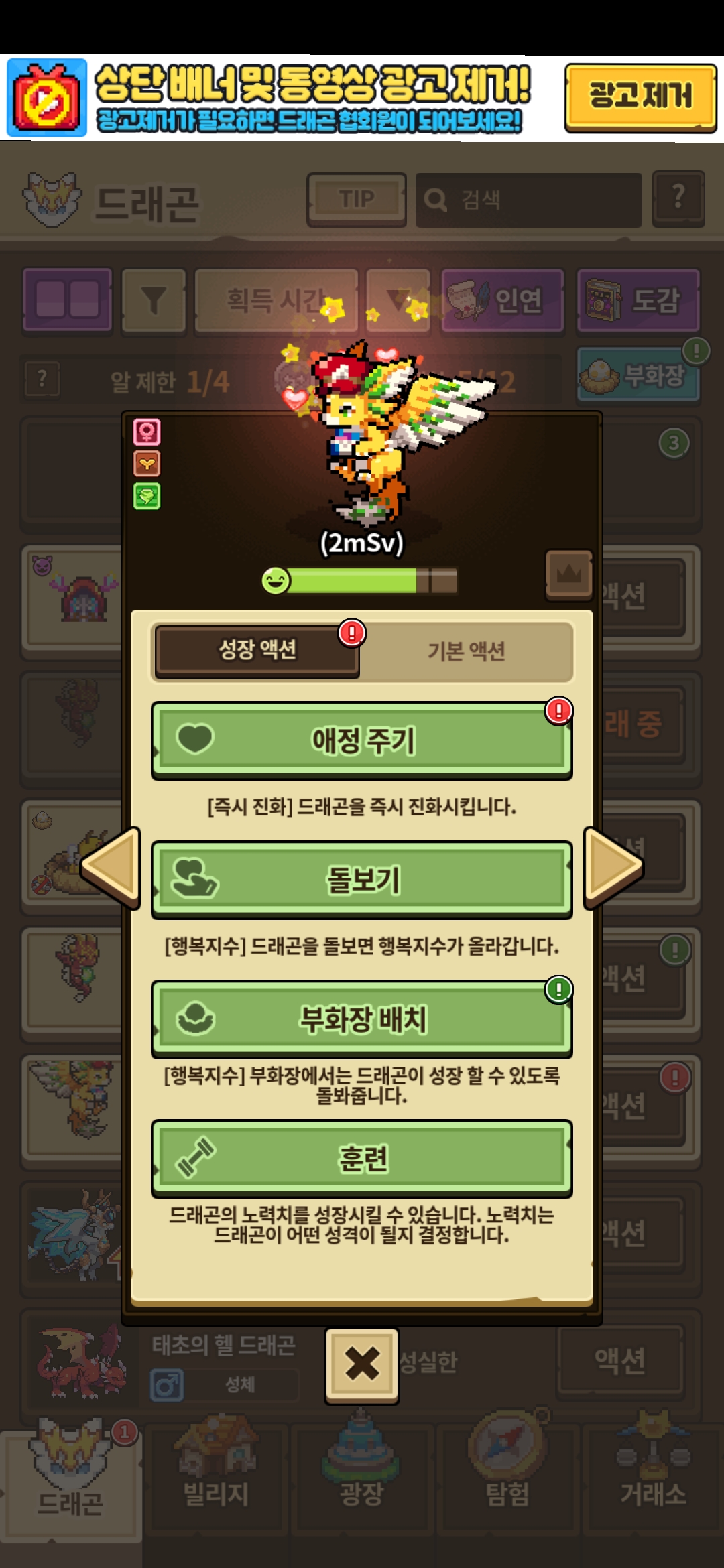The height and width of the screenshot is (1568, 724).
Task: Tap the crown icon button
Action: [x=569, y=575]
